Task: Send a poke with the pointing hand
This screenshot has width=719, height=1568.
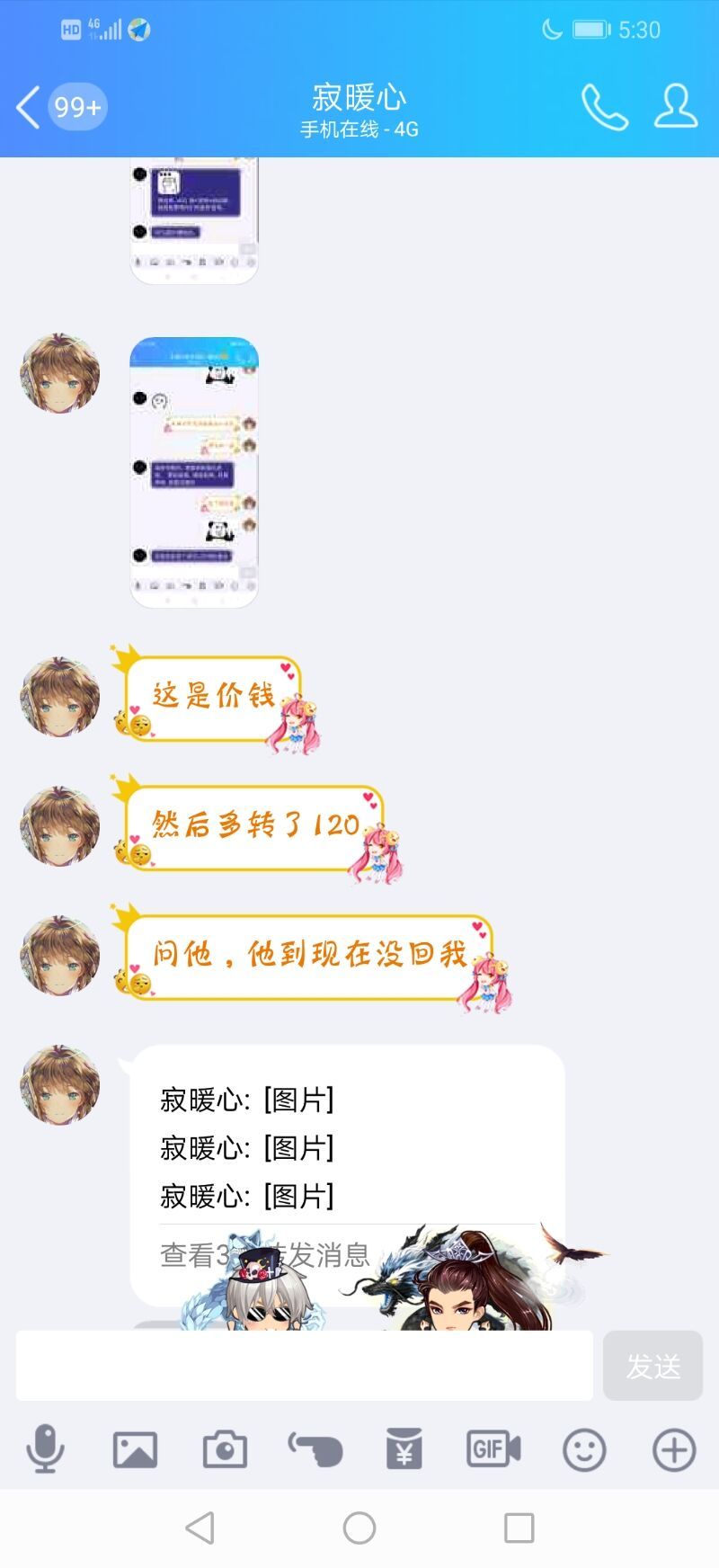Action: pos(315,1449)
